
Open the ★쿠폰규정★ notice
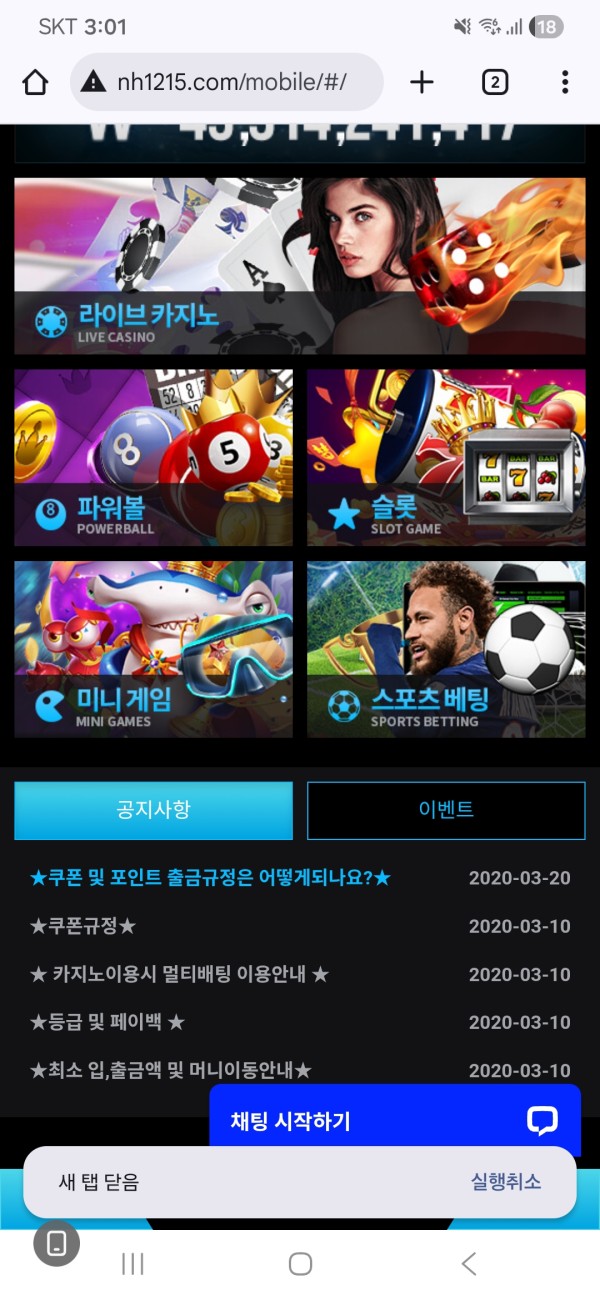coord(83,926)
